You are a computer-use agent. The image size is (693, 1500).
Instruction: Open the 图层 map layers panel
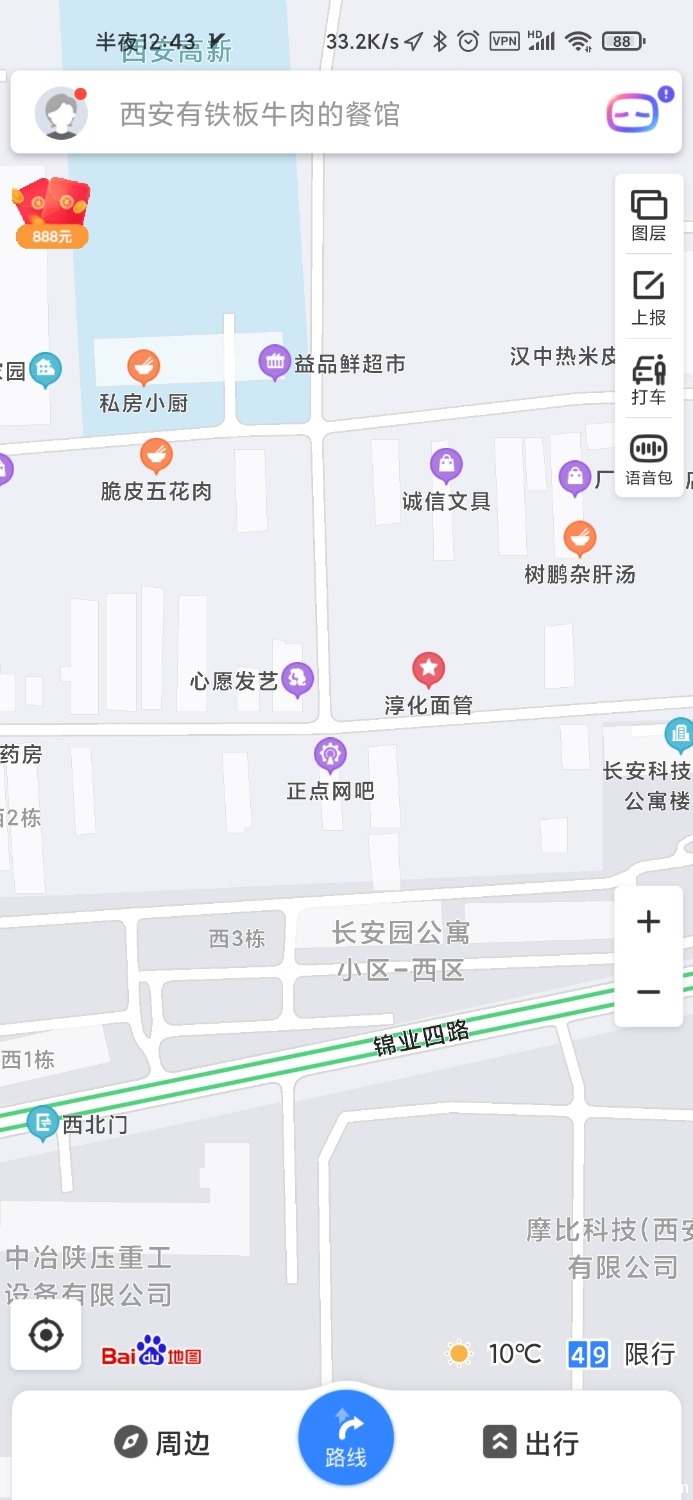(648, 216)
